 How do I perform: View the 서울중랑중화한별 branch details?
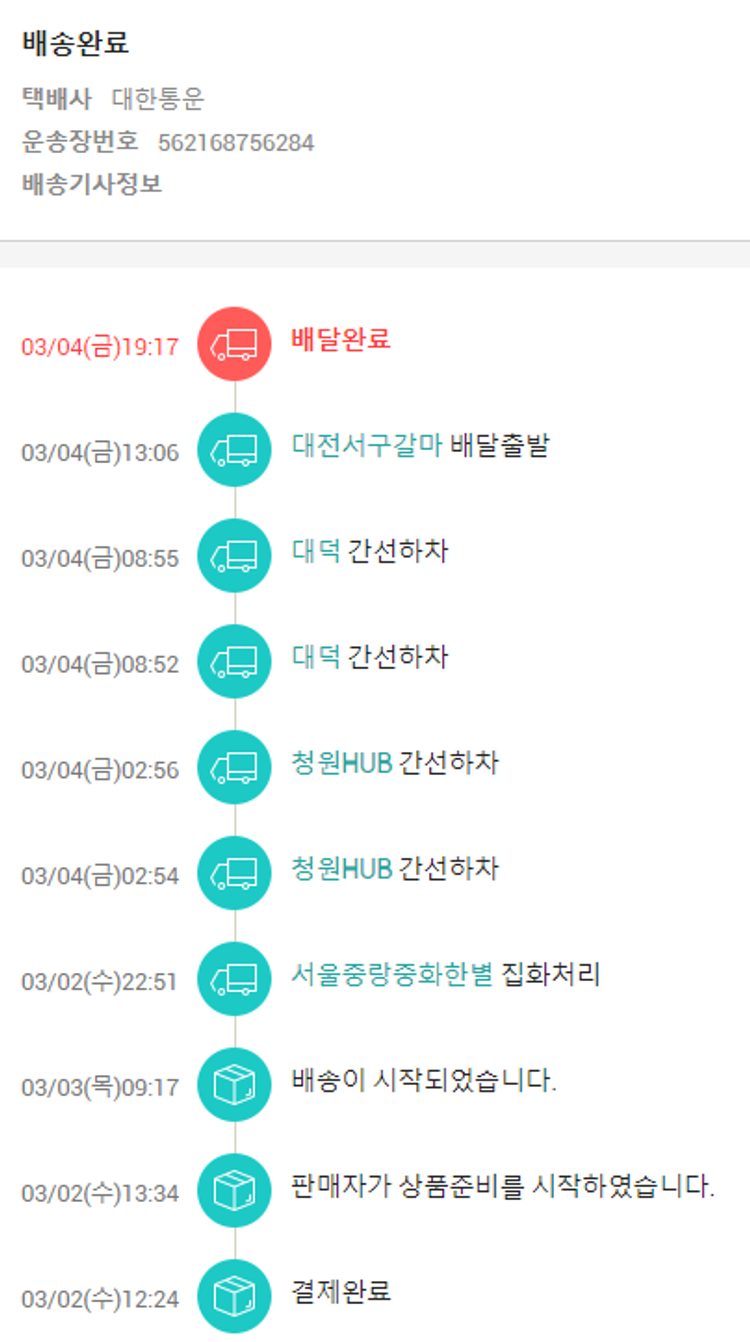pos(392,974)
